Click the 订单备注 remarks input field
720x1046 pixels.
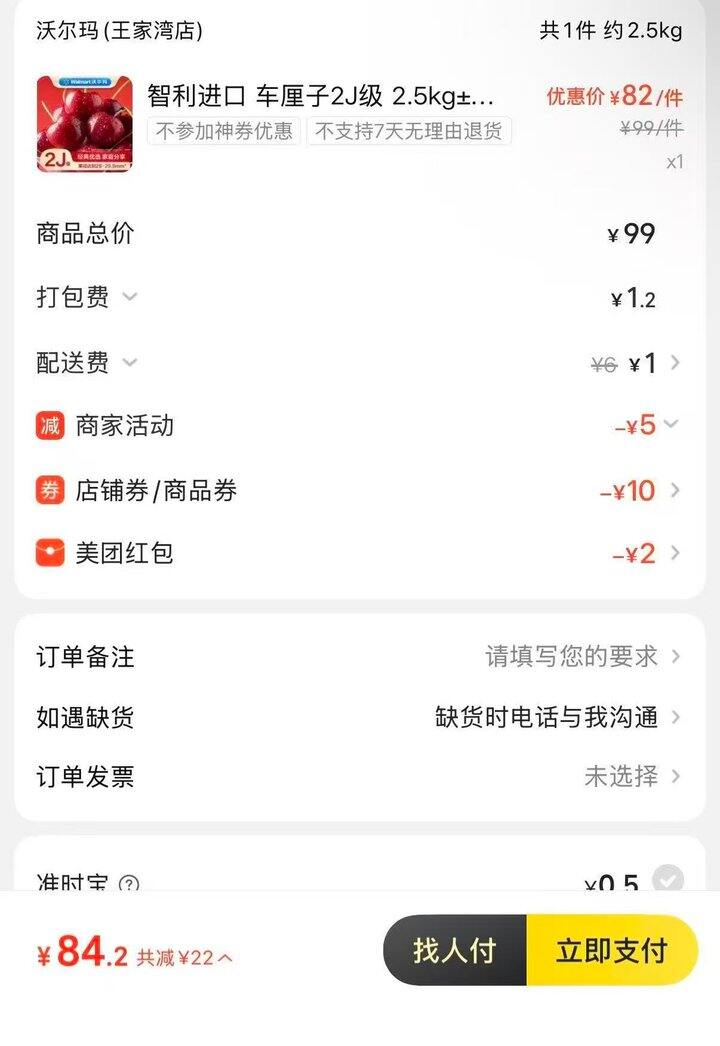pos(573,657)
